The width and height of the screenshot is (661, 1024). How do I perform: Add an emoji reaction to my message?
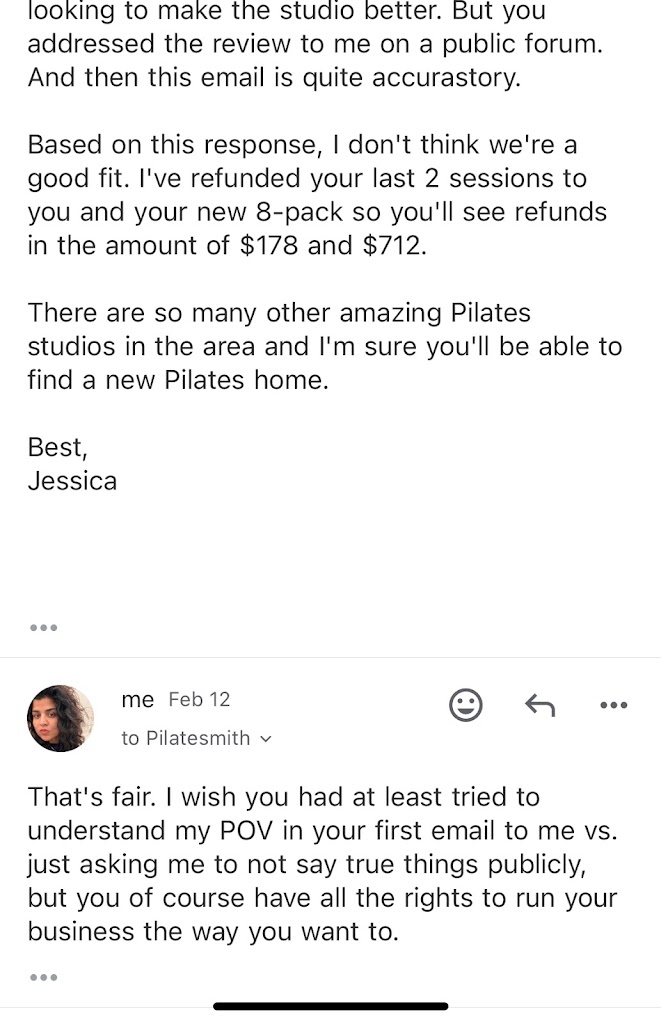tap(465, 705)
